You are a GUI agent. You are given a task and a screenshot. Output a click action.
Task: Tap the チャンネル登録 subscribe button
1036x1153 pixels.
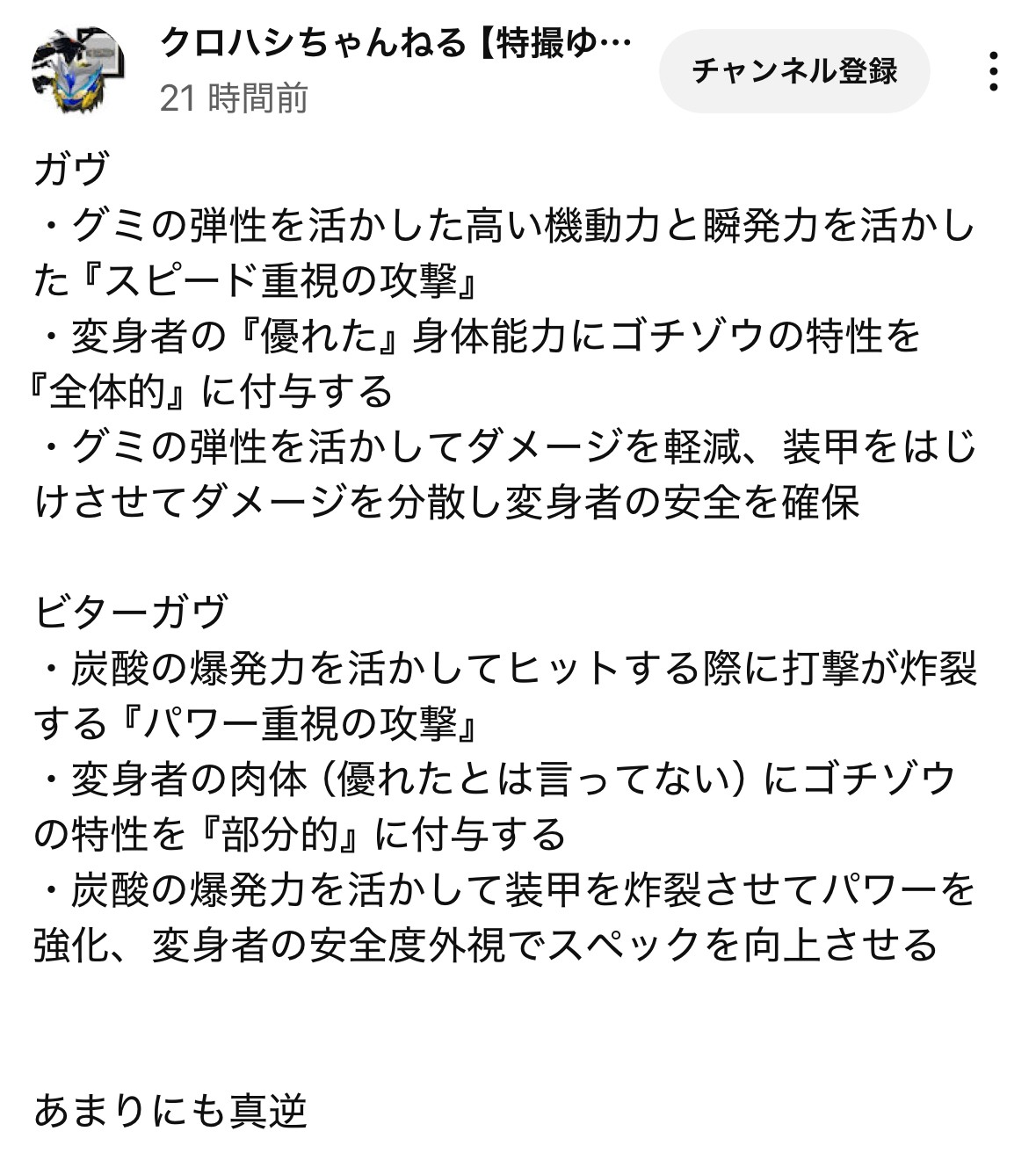point(793,71)
